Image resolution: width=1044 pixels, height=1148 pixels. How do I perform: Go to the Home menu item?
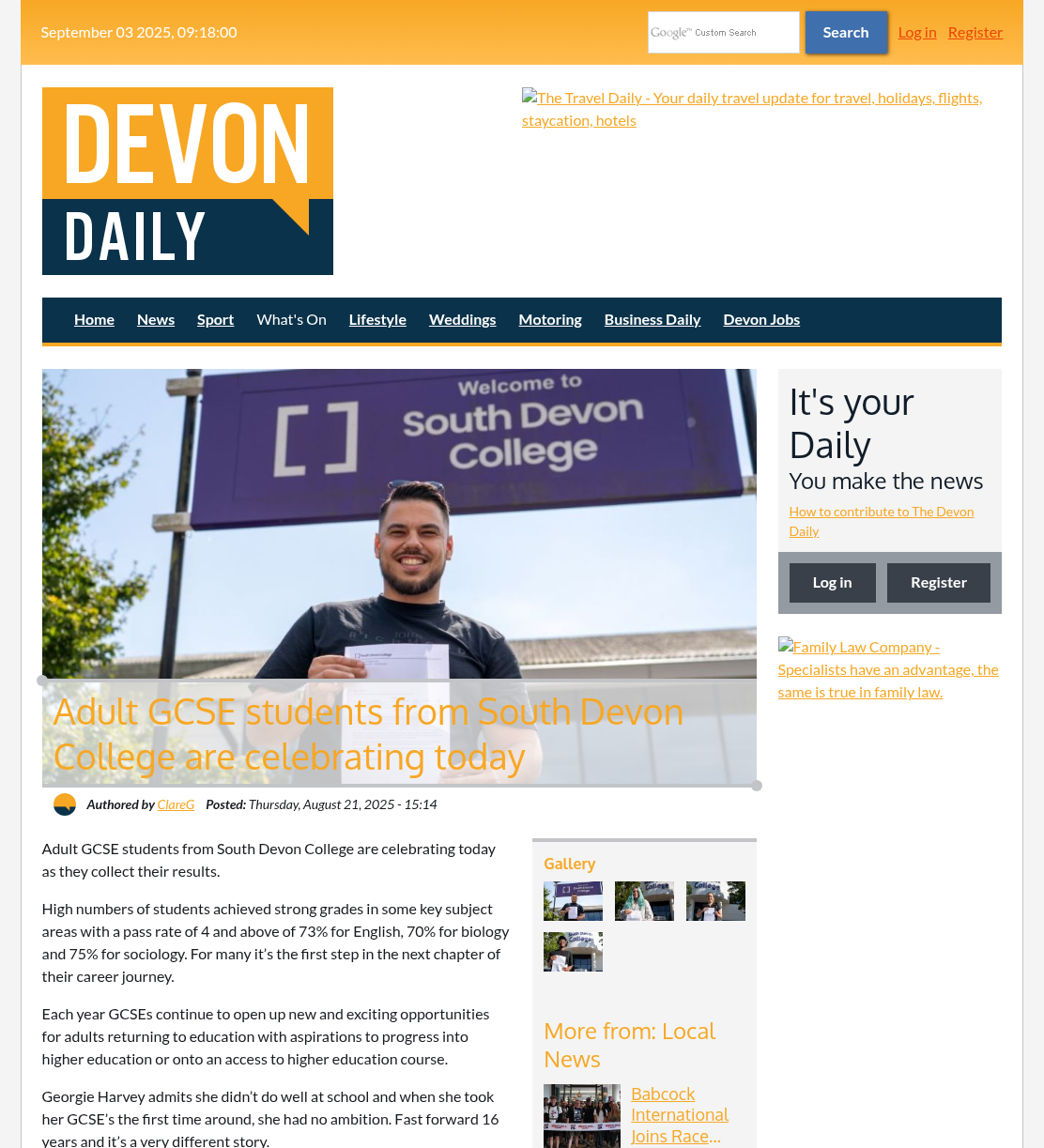click(x=94, y=319)
